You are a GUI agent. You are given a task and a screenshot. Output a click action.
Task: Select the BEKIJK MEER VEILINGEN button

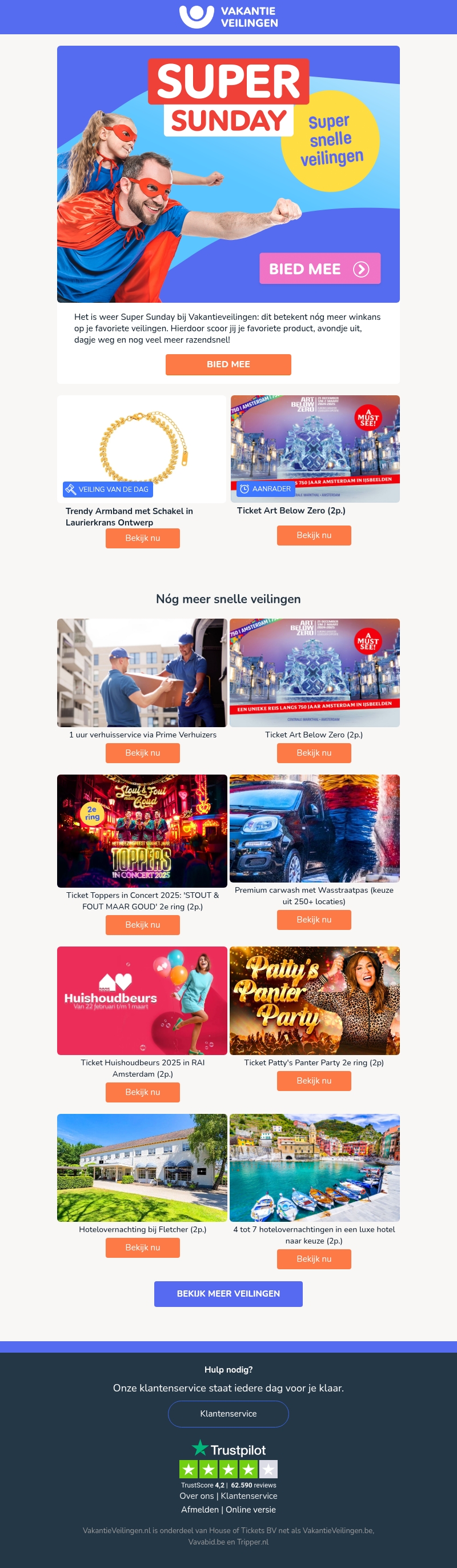pos(228,1293)
